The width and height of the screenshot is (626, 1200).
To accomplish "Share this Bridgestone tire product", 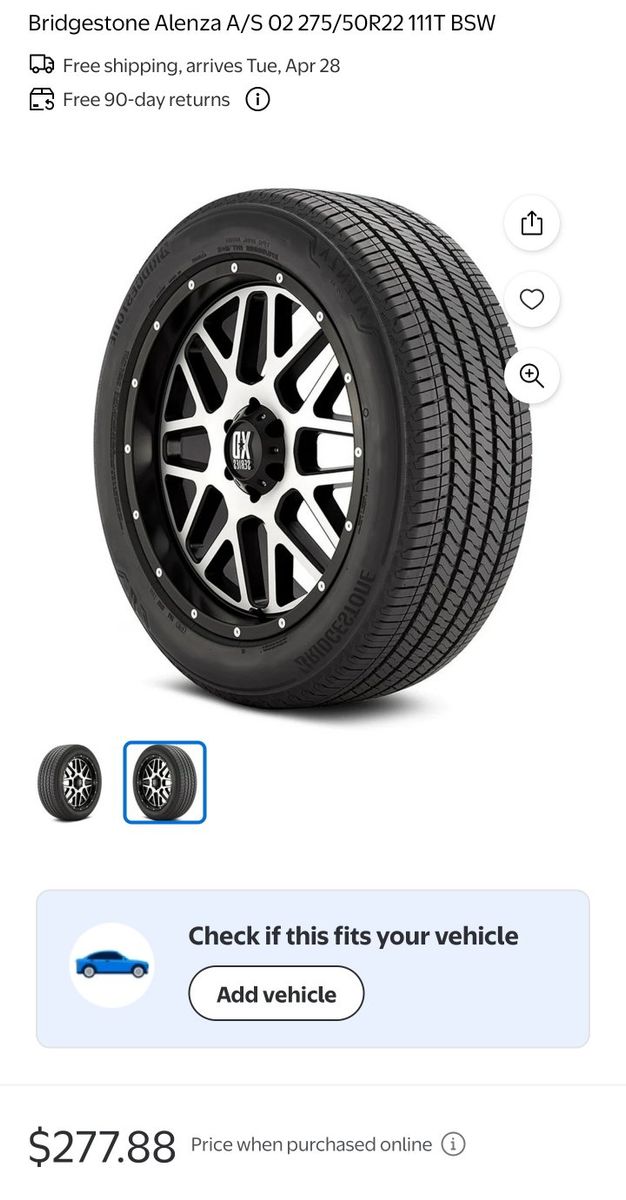I will [x=531, y=223].
